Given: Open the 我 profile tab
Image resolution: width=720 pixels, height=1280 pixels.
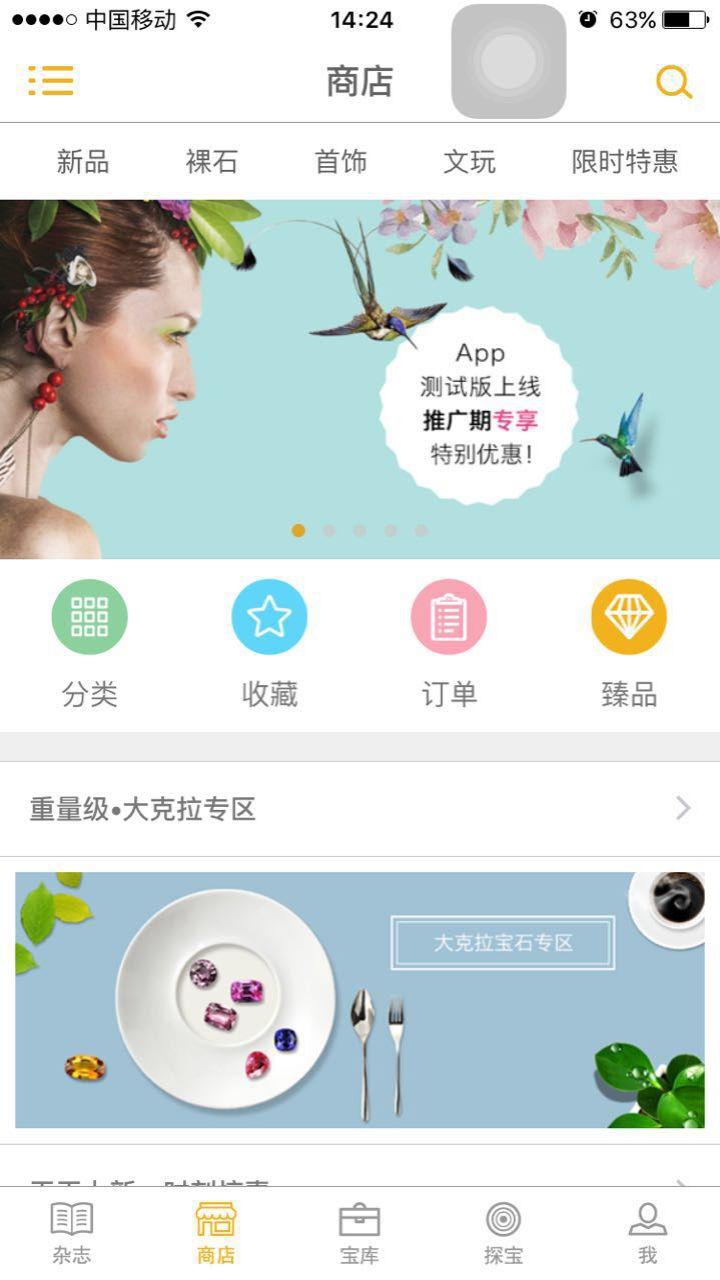Looking at the screenshot, I should 648,1233.
